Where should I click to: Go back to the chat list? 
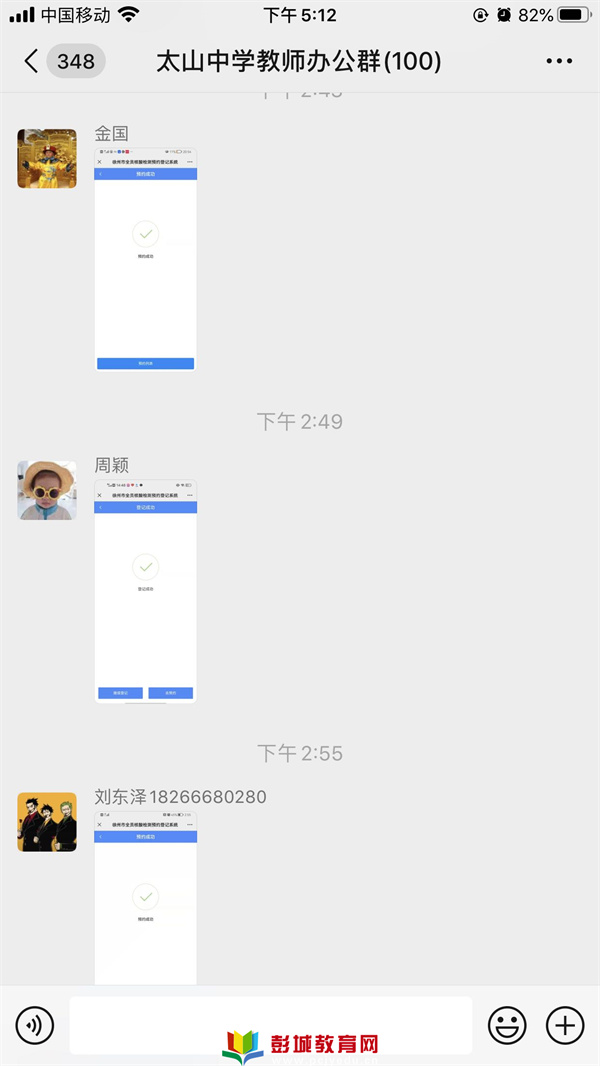tap(32, 61)
